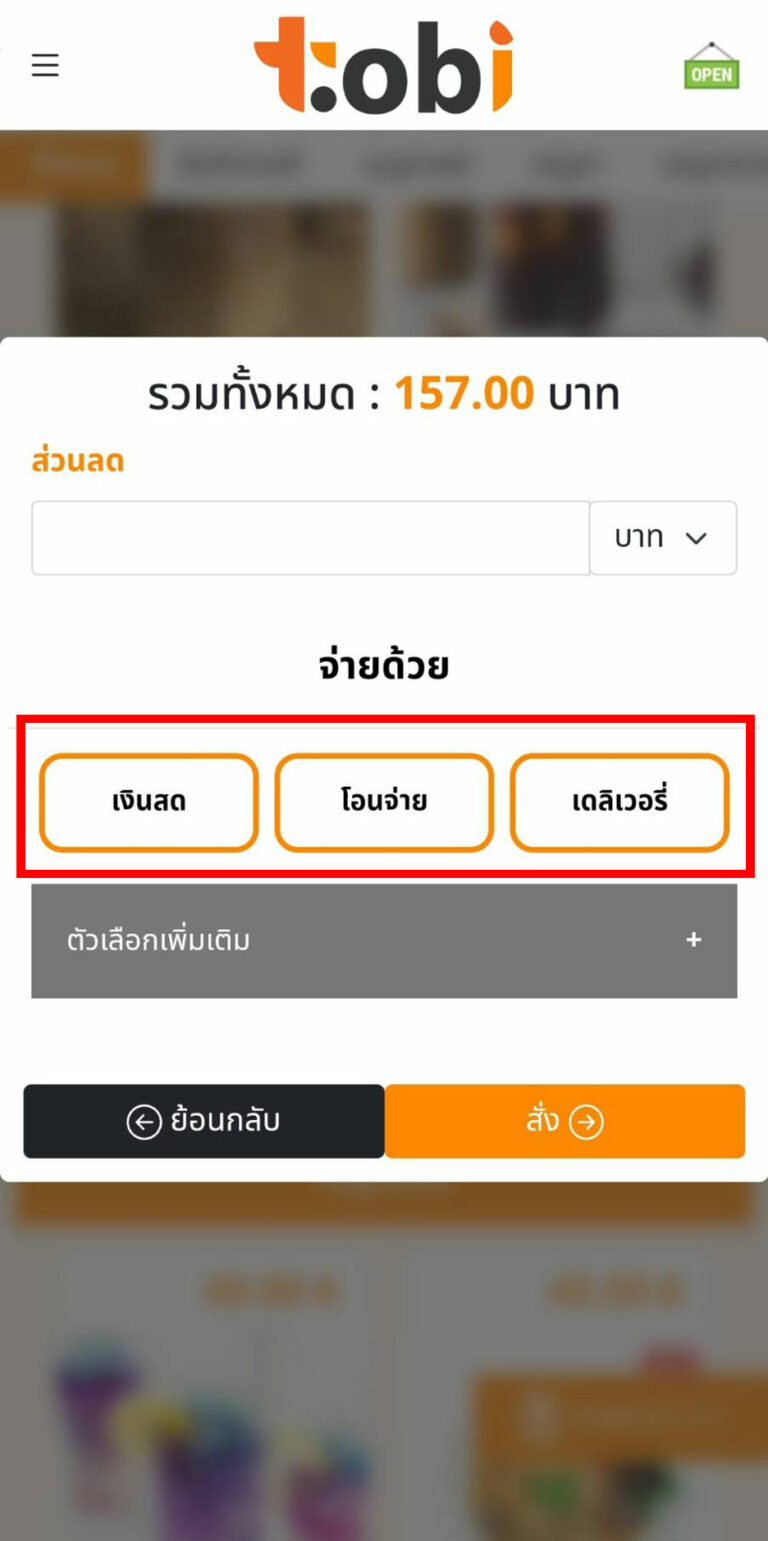
Task: Expand the ตัวเลือกเพิ่มเติม options section
Action: point(384,940)
